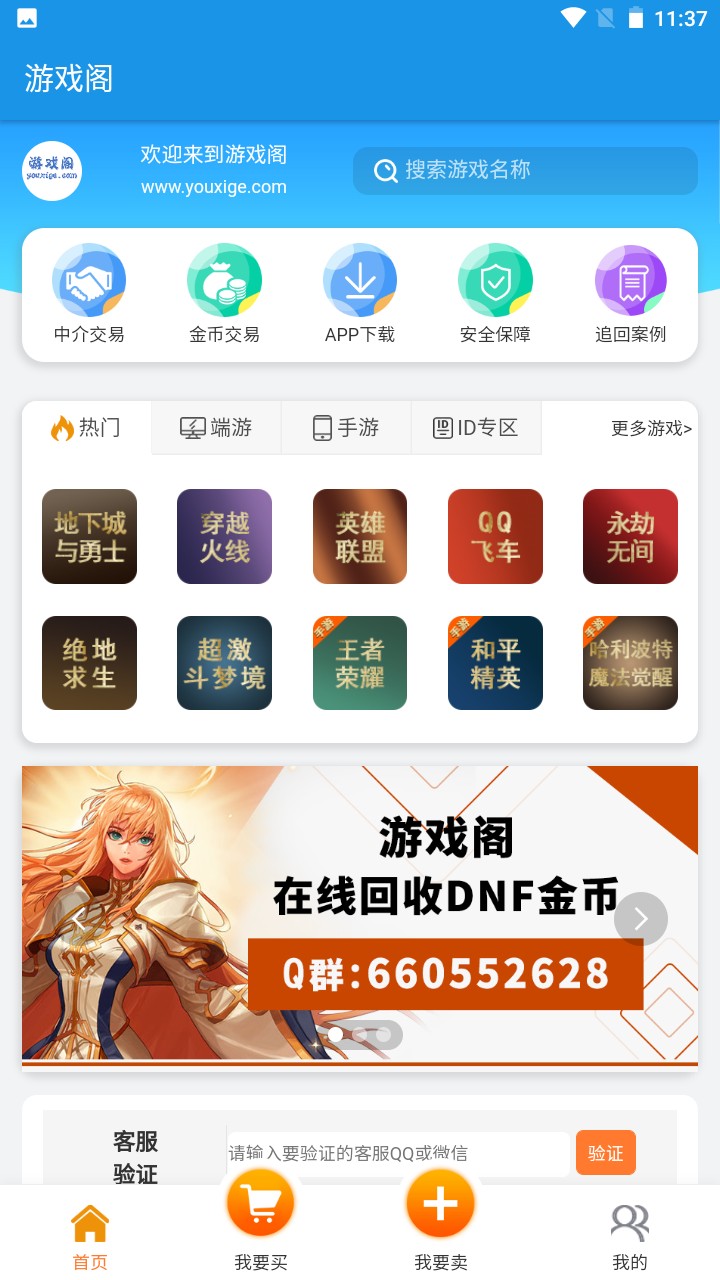
Task: Show the next banner slide arrow
Action: [x=641, y=918]
